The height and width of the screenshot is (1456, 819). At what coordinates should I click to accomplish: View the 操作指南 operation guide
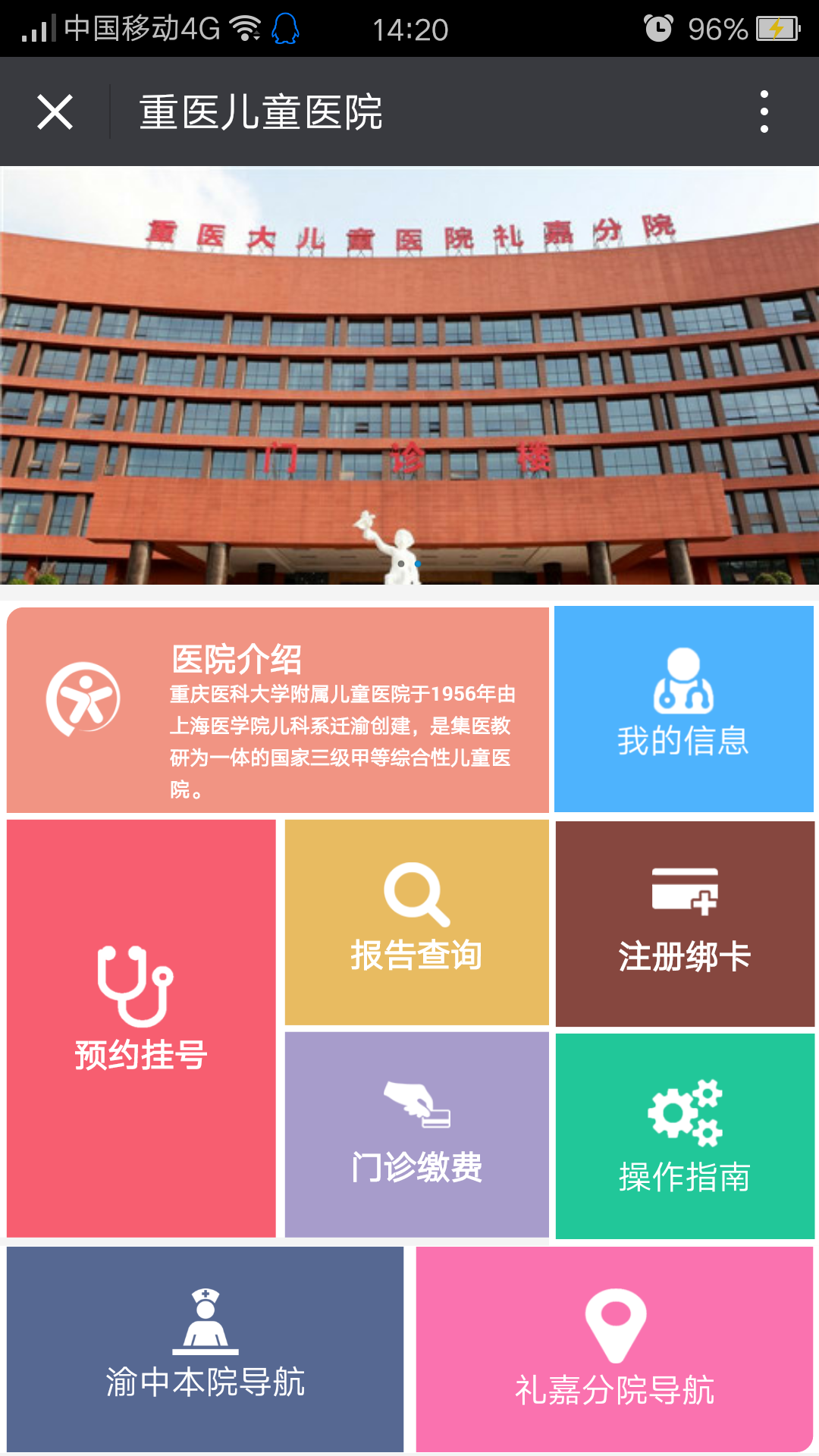pyautogui.click(x=684, y=1135)
